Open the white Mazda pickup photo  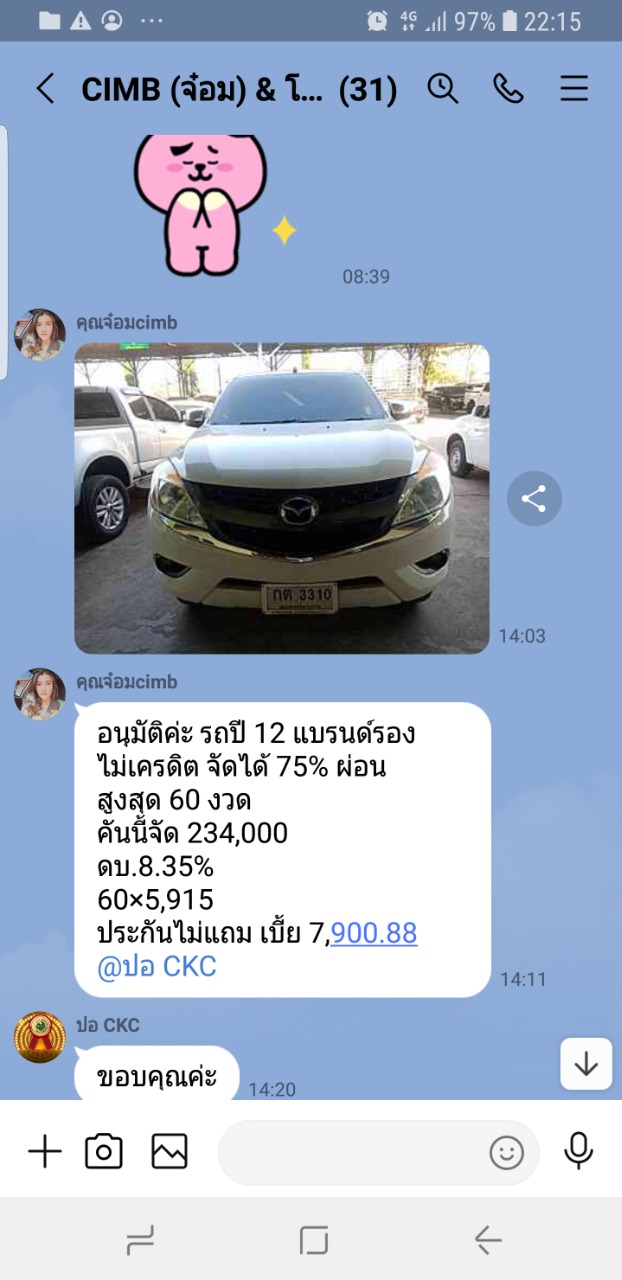(282, 498)
